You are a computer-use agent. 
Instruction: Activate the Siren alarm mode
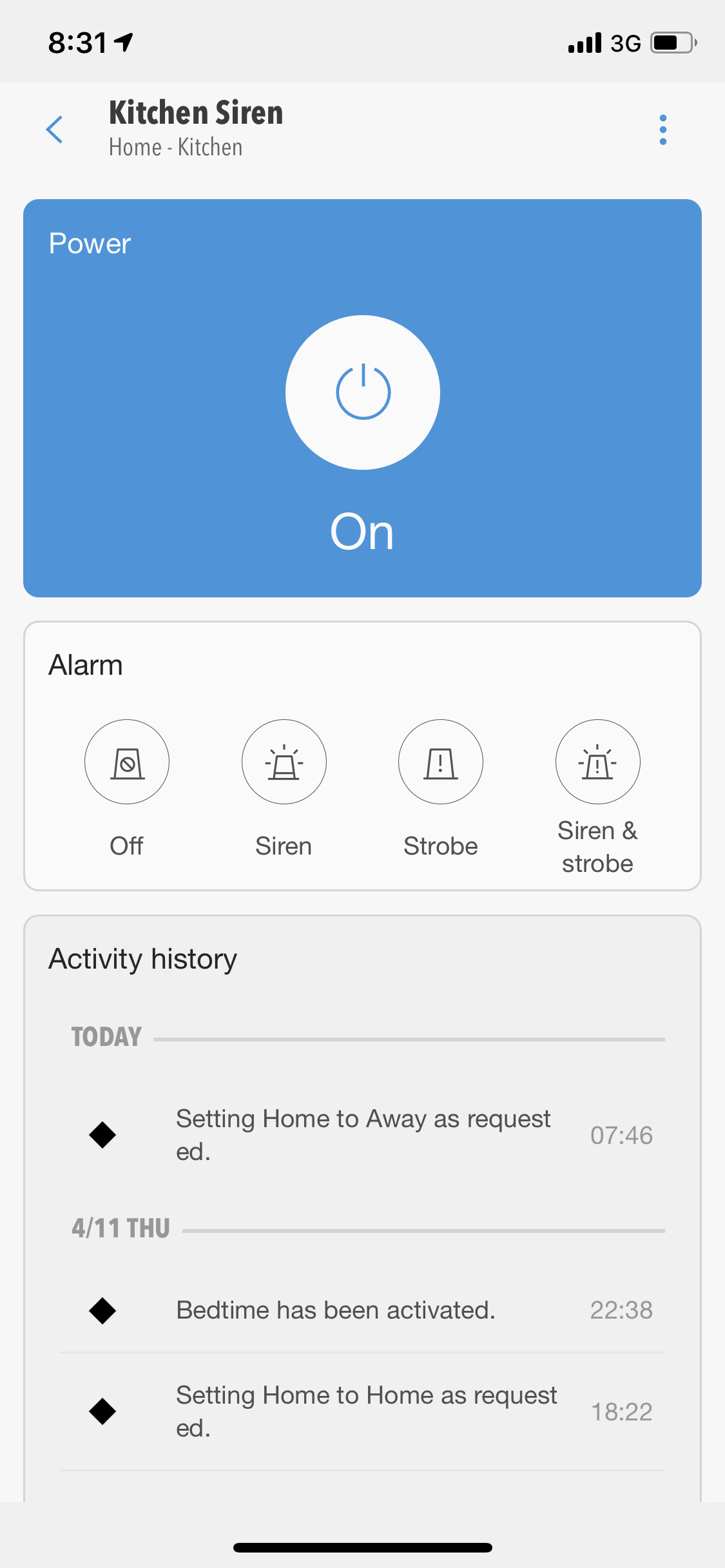(284, 762)
